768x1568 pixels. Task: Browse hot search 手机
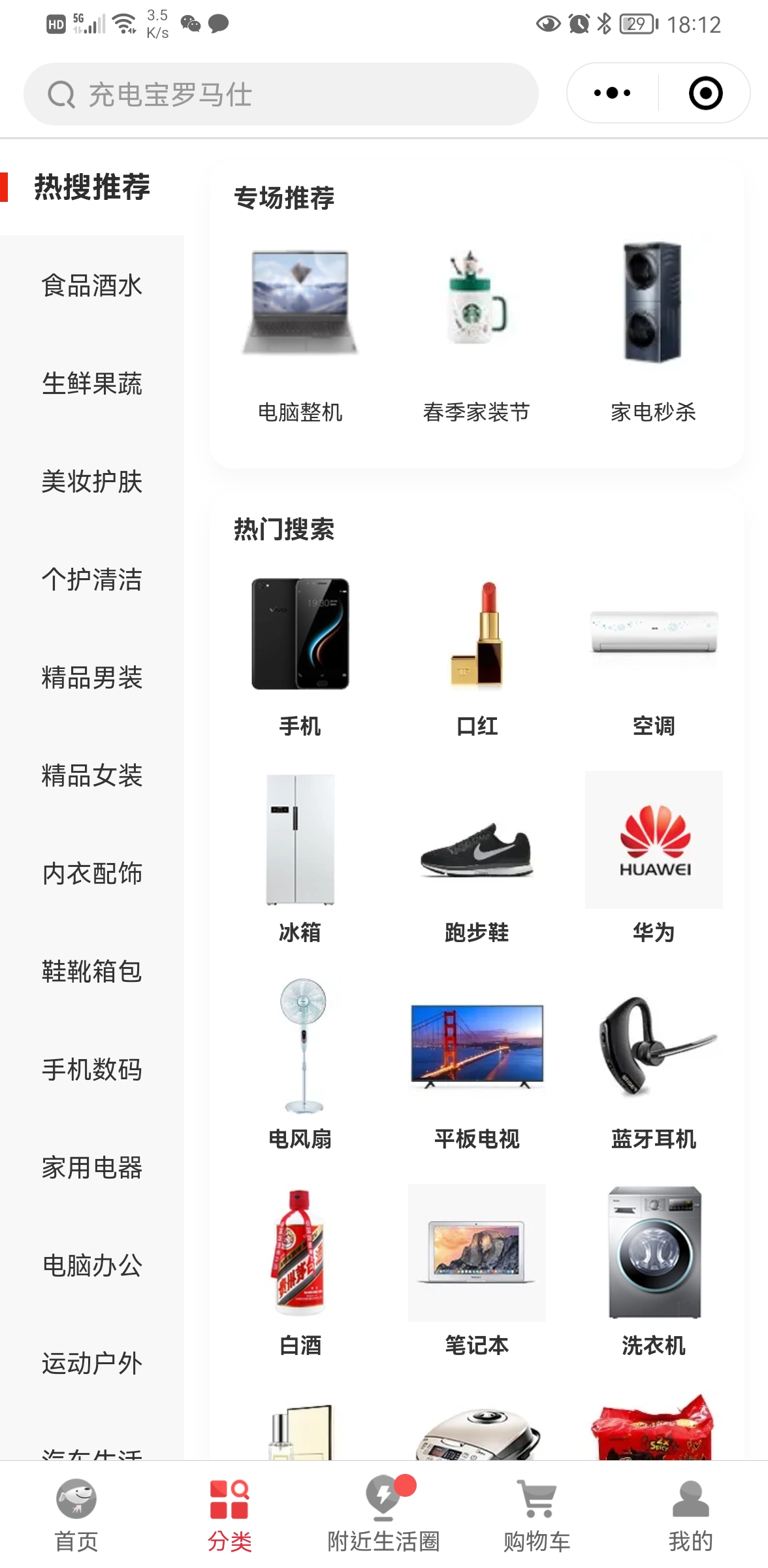300,653
